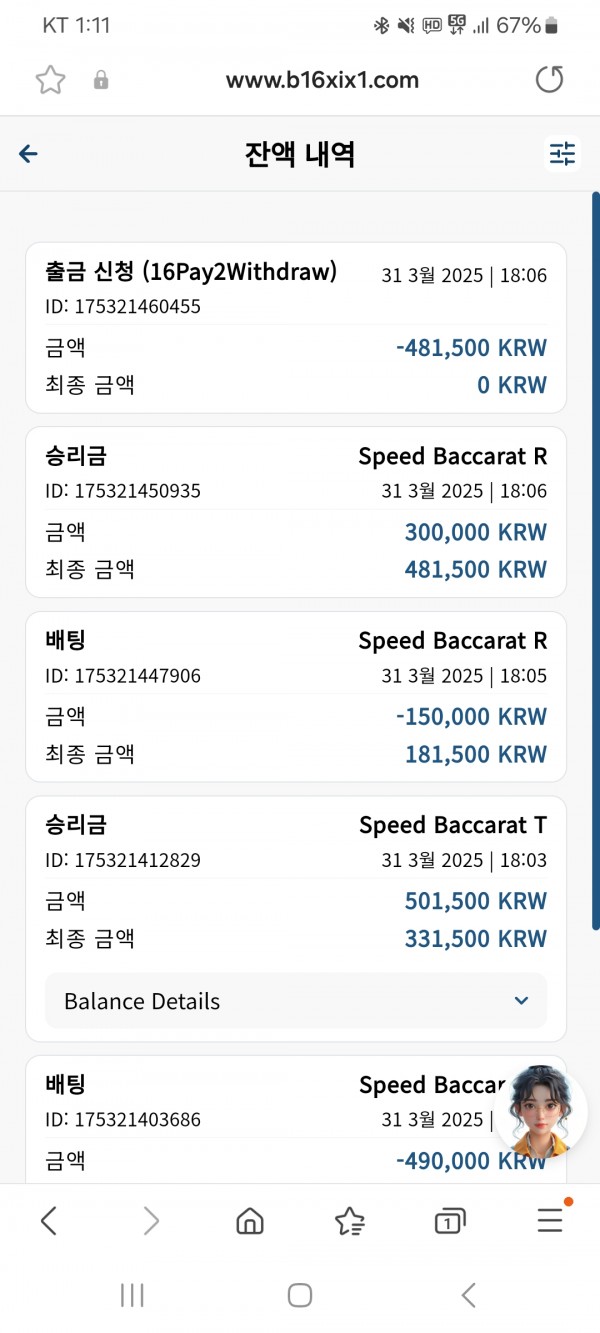The width and height of the screenshot is (600, 1333).
Task: Open the browser hamburger menu
Action: [x=550, y=1220]
